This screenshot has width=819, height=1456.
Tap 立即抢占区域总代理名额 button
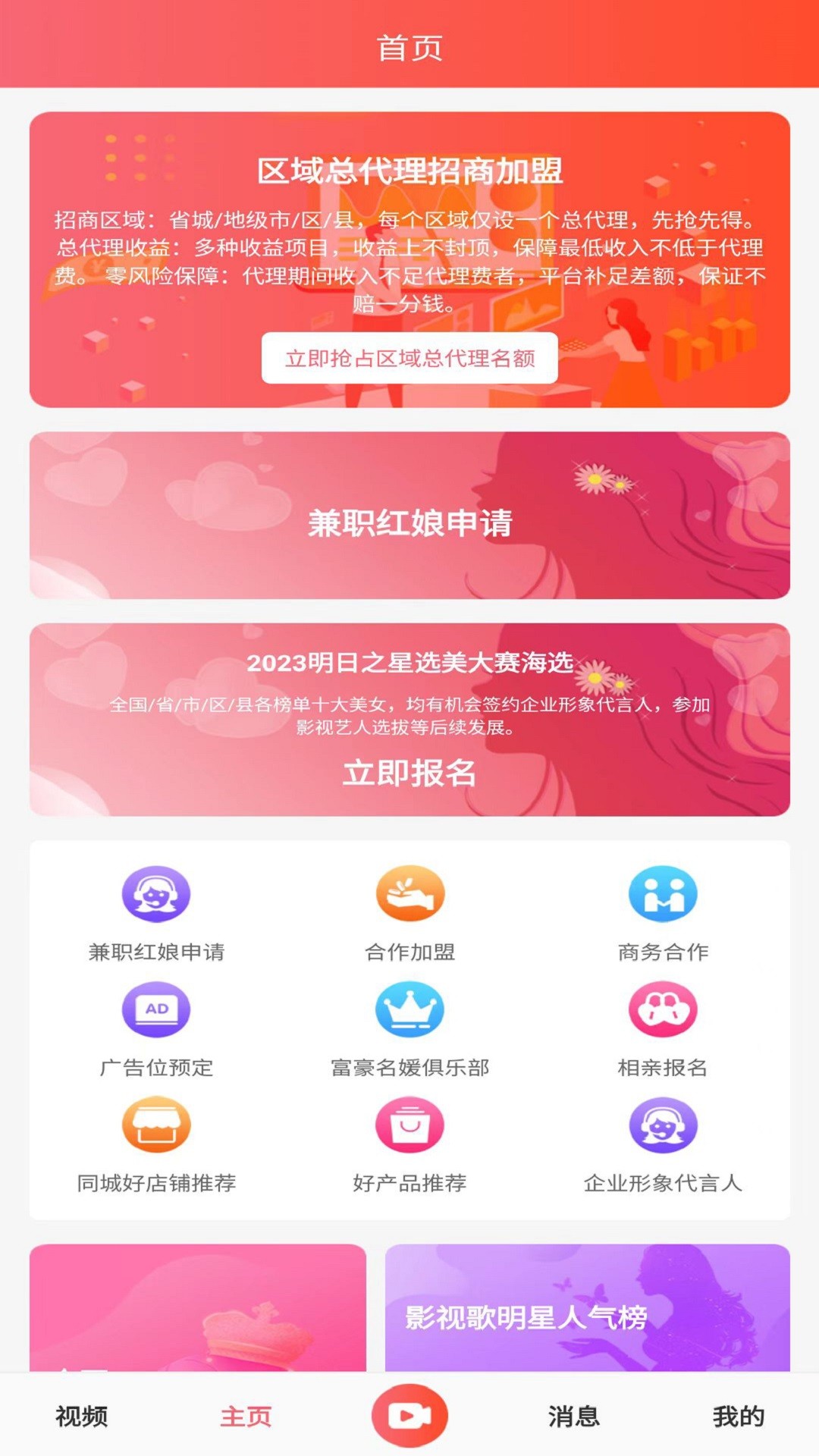tap(409, 358)
